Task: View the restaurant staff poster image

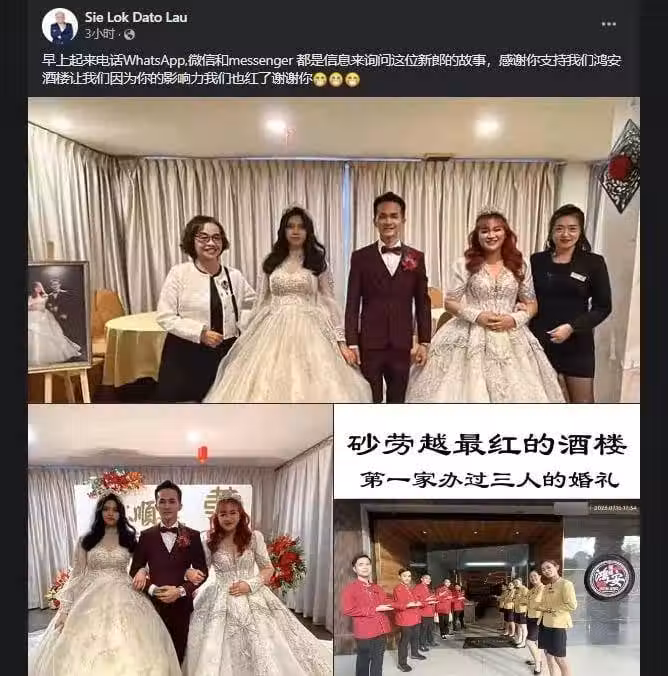Action: [486, 540]
